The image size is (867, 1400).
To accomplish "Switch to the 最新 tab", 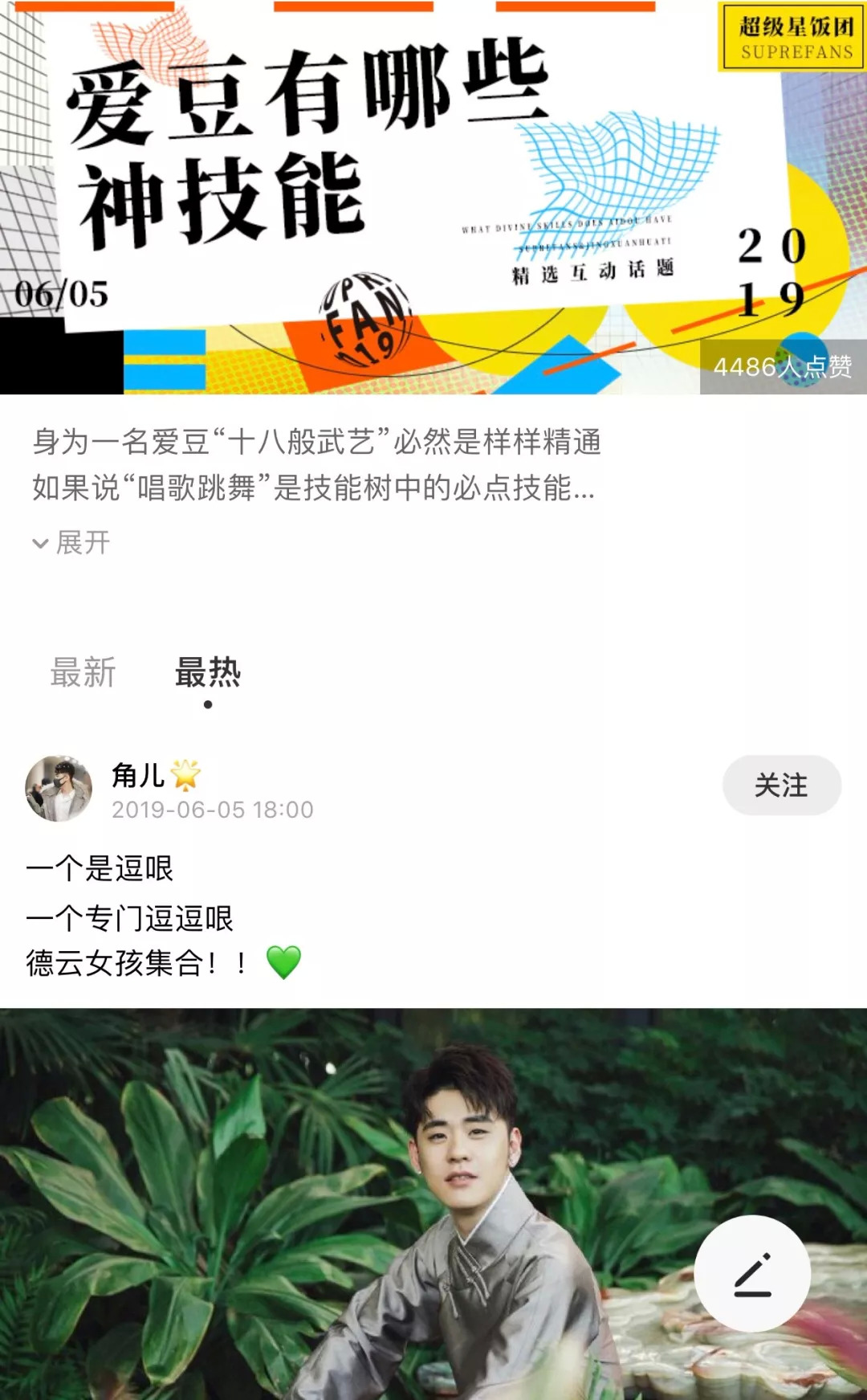I will coord(83,672).
